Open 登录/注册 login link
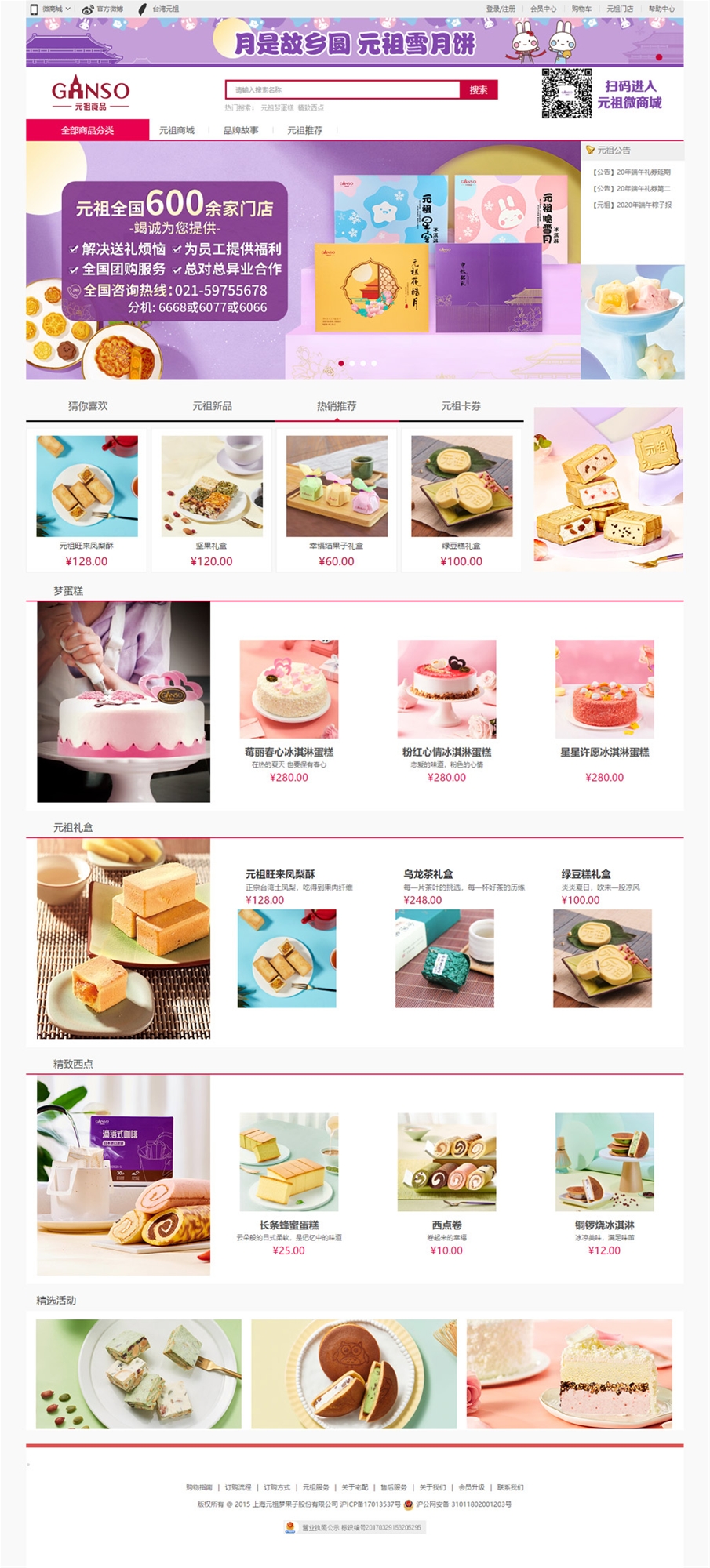 click(501, 9)
